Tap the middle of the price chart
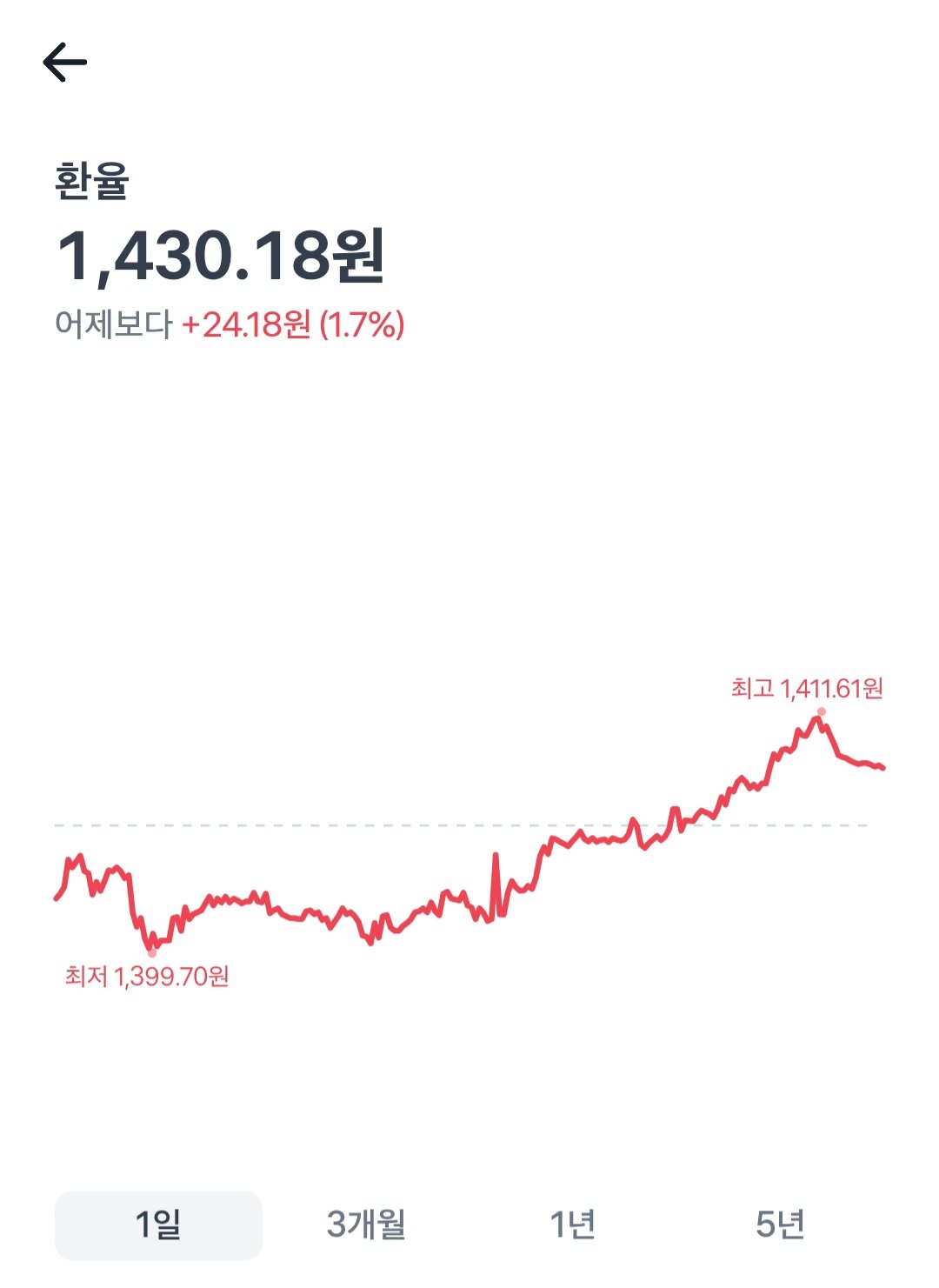Image resolution: width=939 pixels, height=1288 pixels. (x=469, y=870)
